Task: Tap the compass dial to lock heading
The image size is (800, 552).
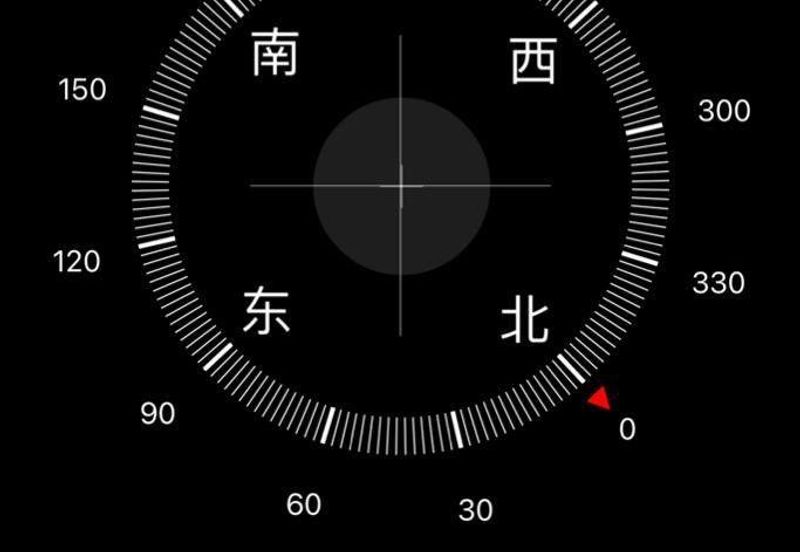Action: tap(401, 187)
